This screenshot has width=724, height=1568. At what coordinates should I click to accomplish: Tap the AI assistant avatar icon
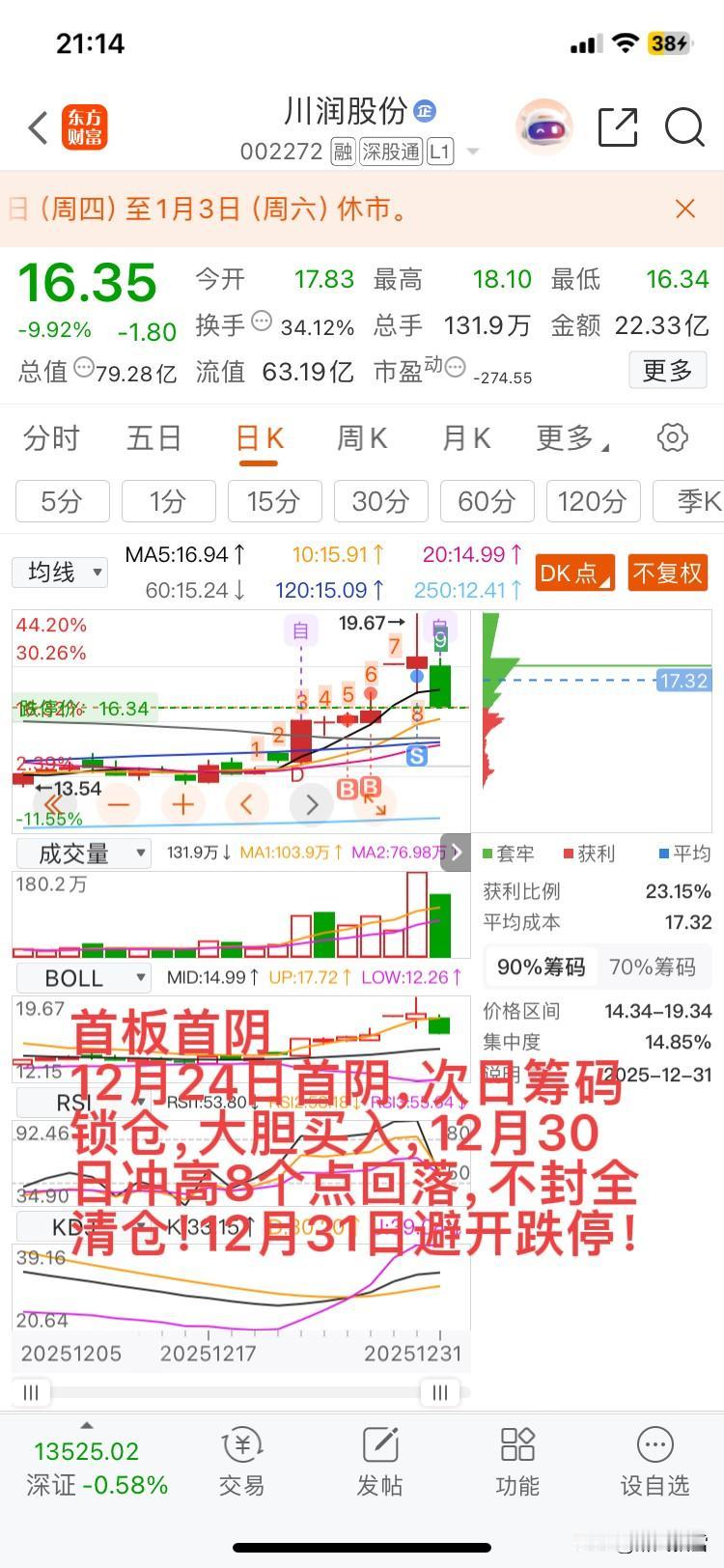(543, 126)
